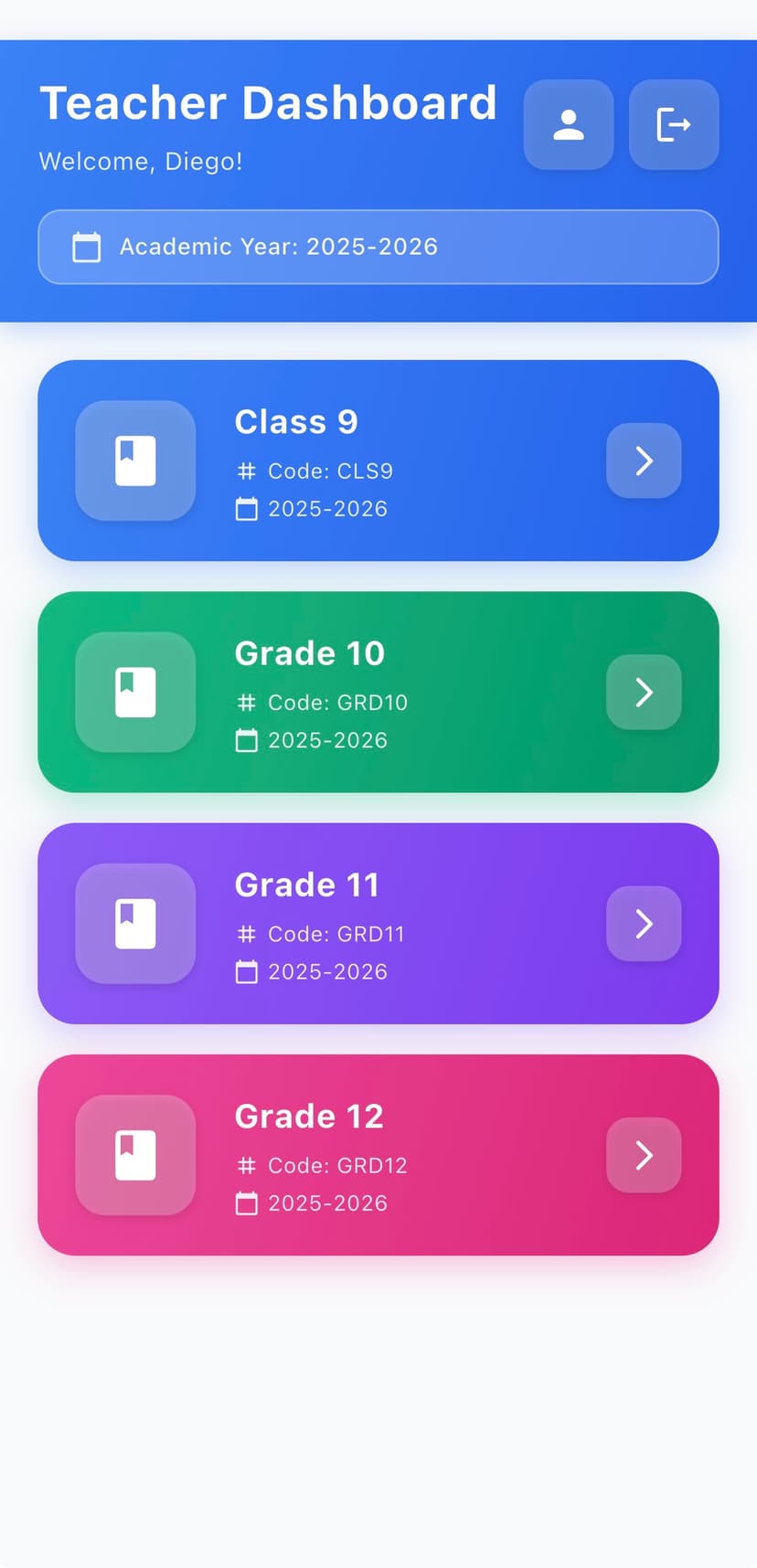The image size is (757, 1568).
Task: Click the logout icon
Action: pos(674,125)
